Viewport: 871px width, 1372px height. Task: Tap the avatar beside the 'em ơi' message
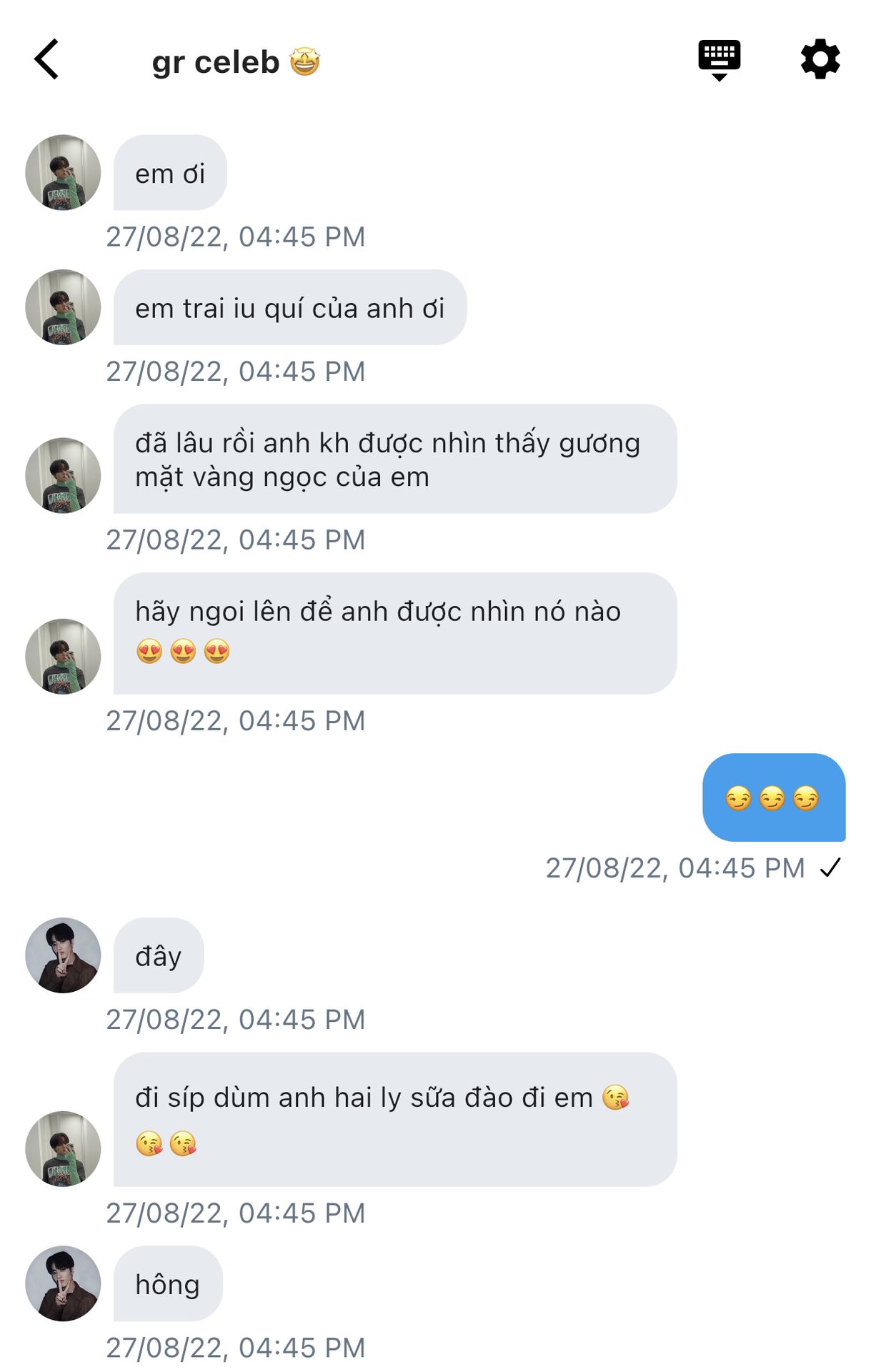pos(63,172)
